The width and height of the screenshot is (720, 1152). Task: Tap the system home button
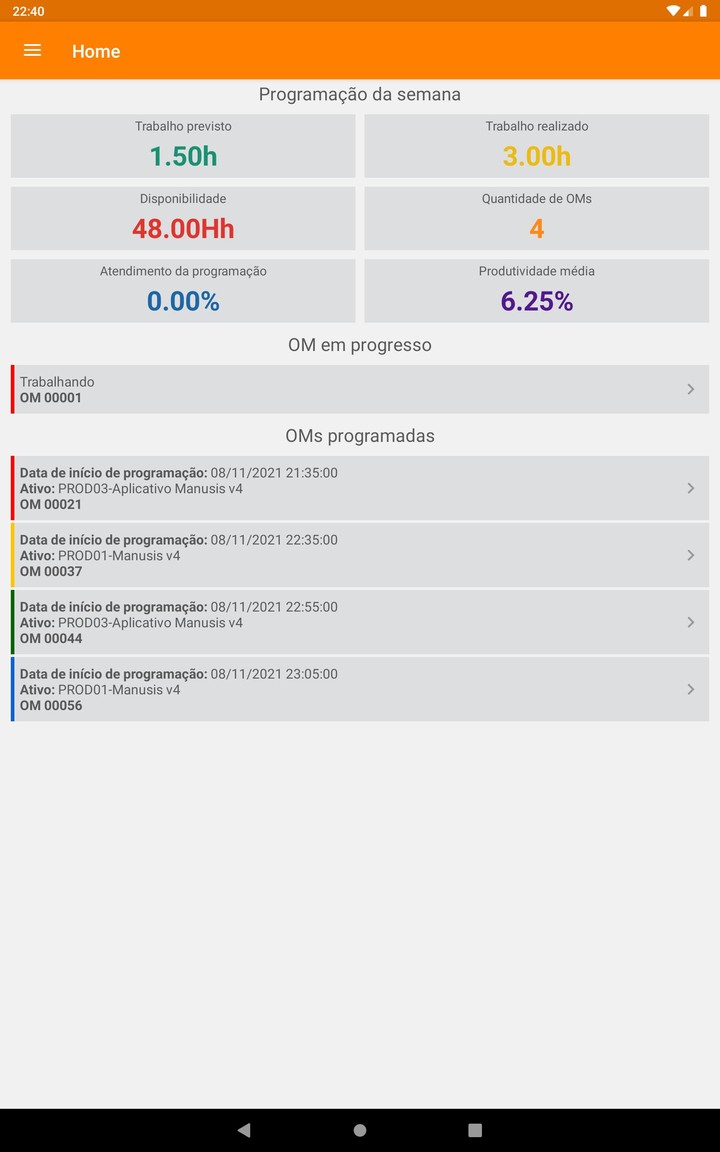pos(360,1130)
